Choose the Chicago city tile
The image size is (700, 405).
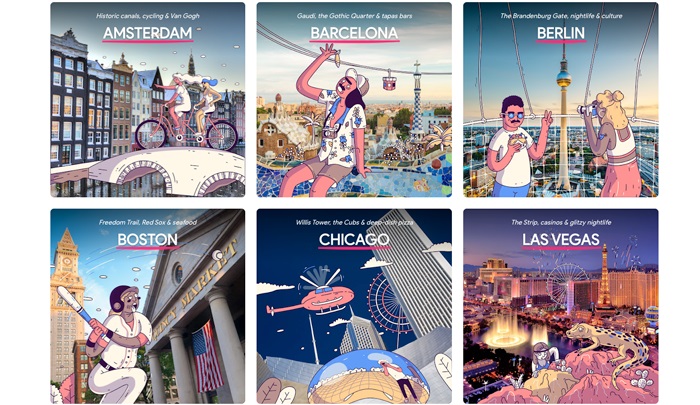click(x=354, y=305)
